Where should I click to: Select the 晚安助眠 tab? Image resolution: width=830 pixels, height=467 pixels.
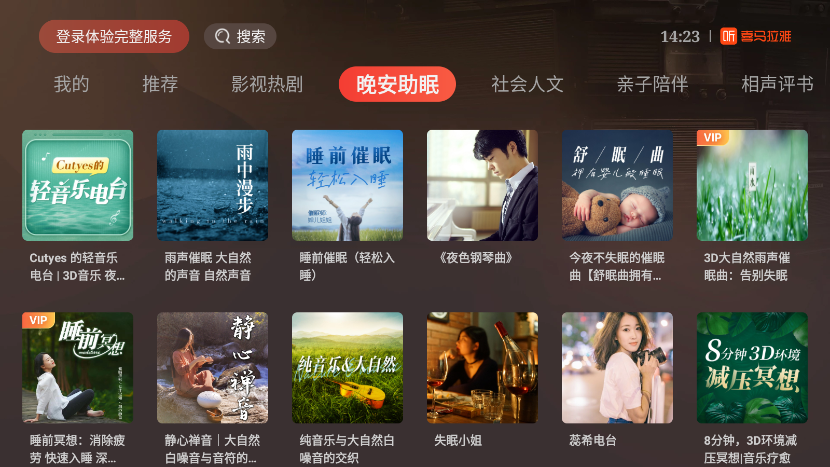point(397,84)
